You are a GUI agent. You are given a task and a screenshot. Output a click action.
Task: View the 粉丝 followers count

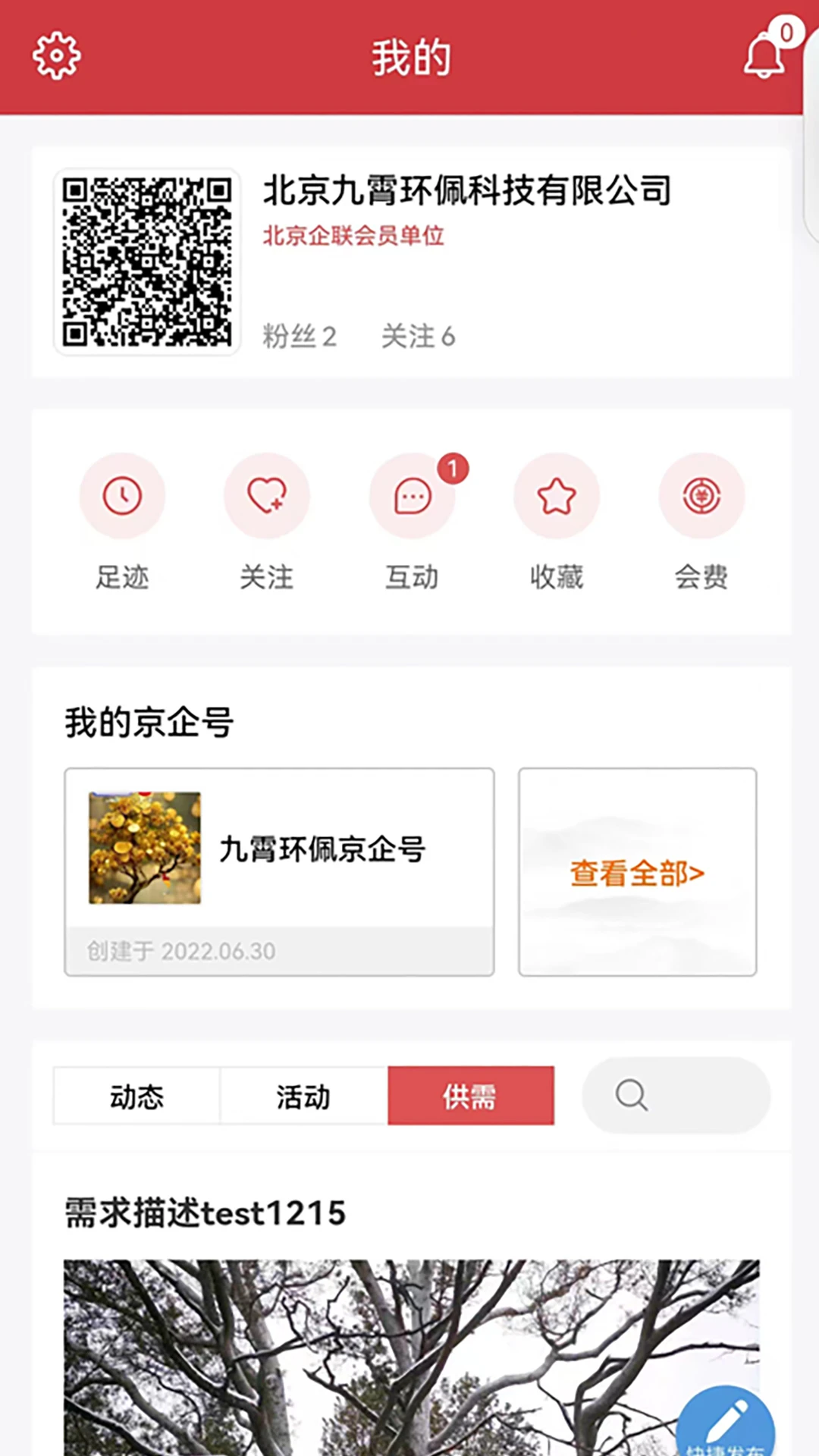pos(300,336)
